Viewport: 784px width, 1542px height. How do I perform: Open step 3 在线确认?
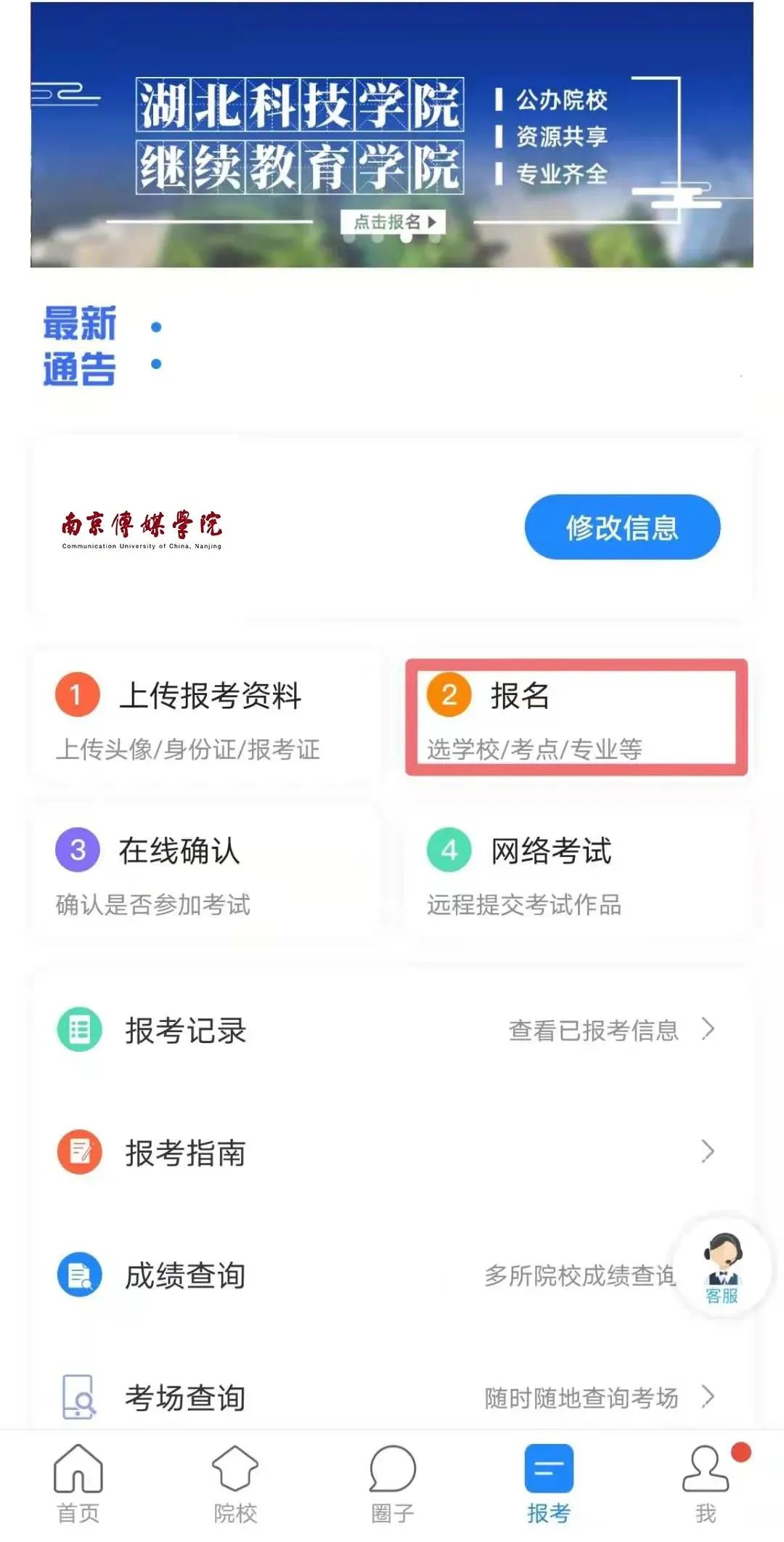pos(207,875)
